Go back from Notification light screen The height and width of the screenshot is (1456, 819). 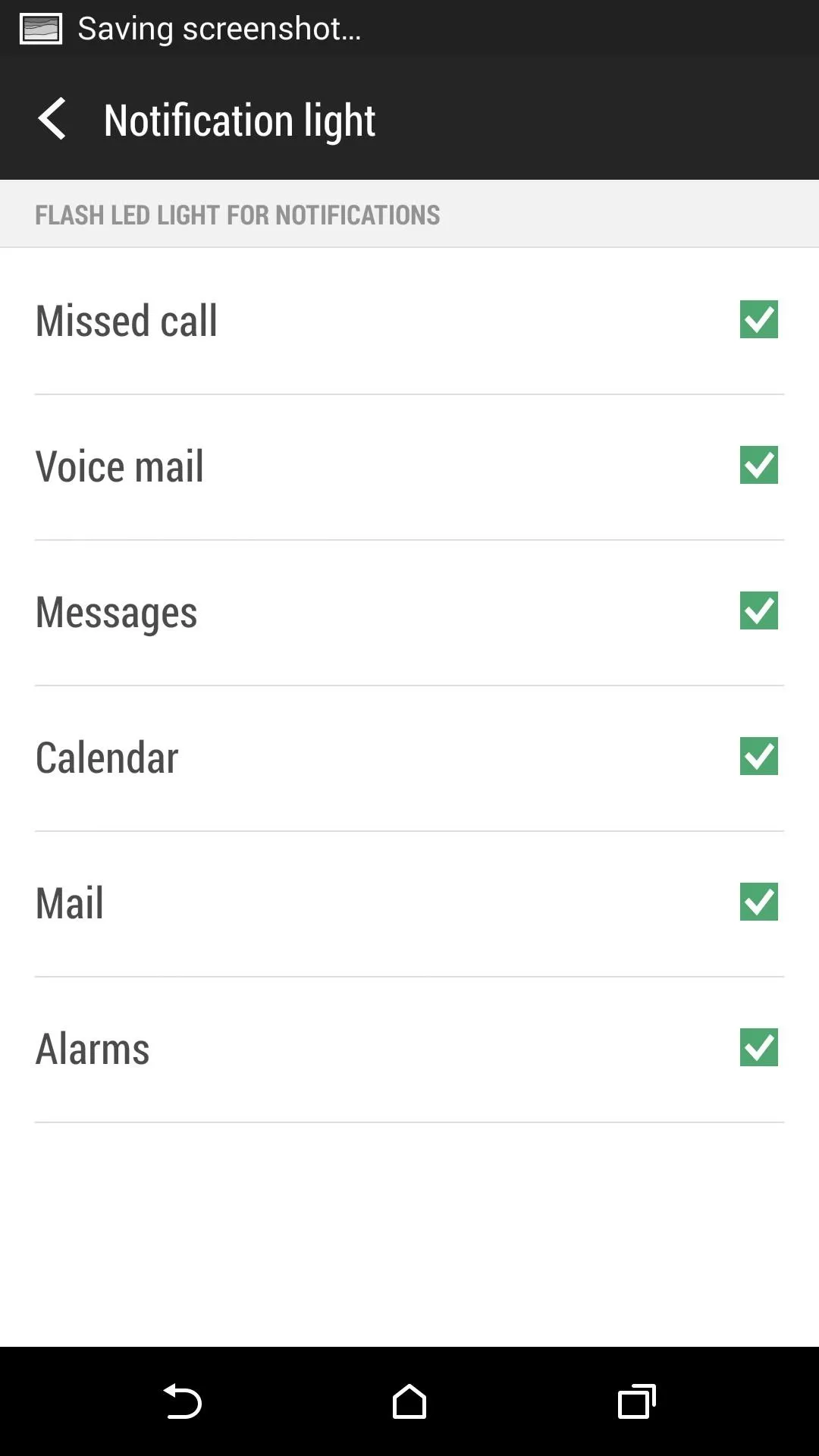52,119
